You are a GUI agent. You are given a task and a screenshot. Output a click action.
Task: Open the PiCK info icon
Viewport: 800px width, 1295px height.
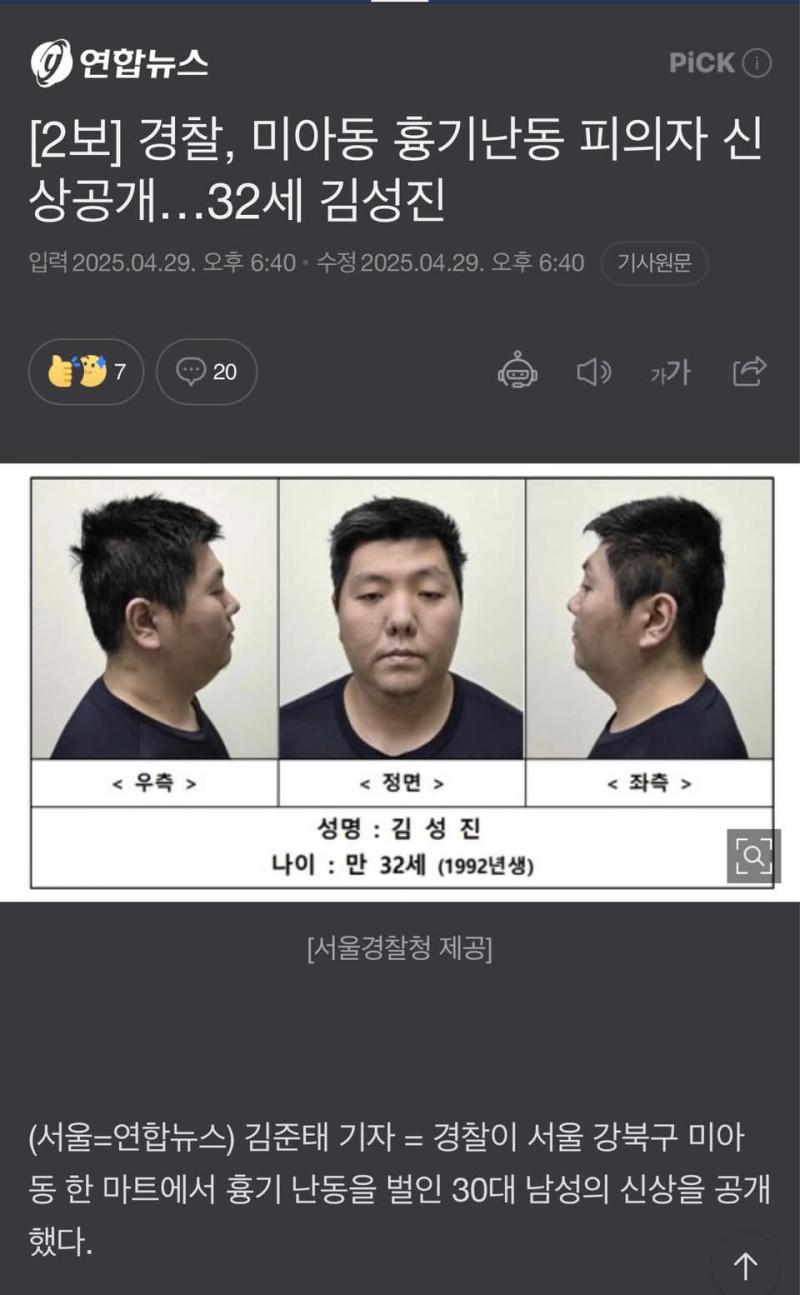pos(757,64)
